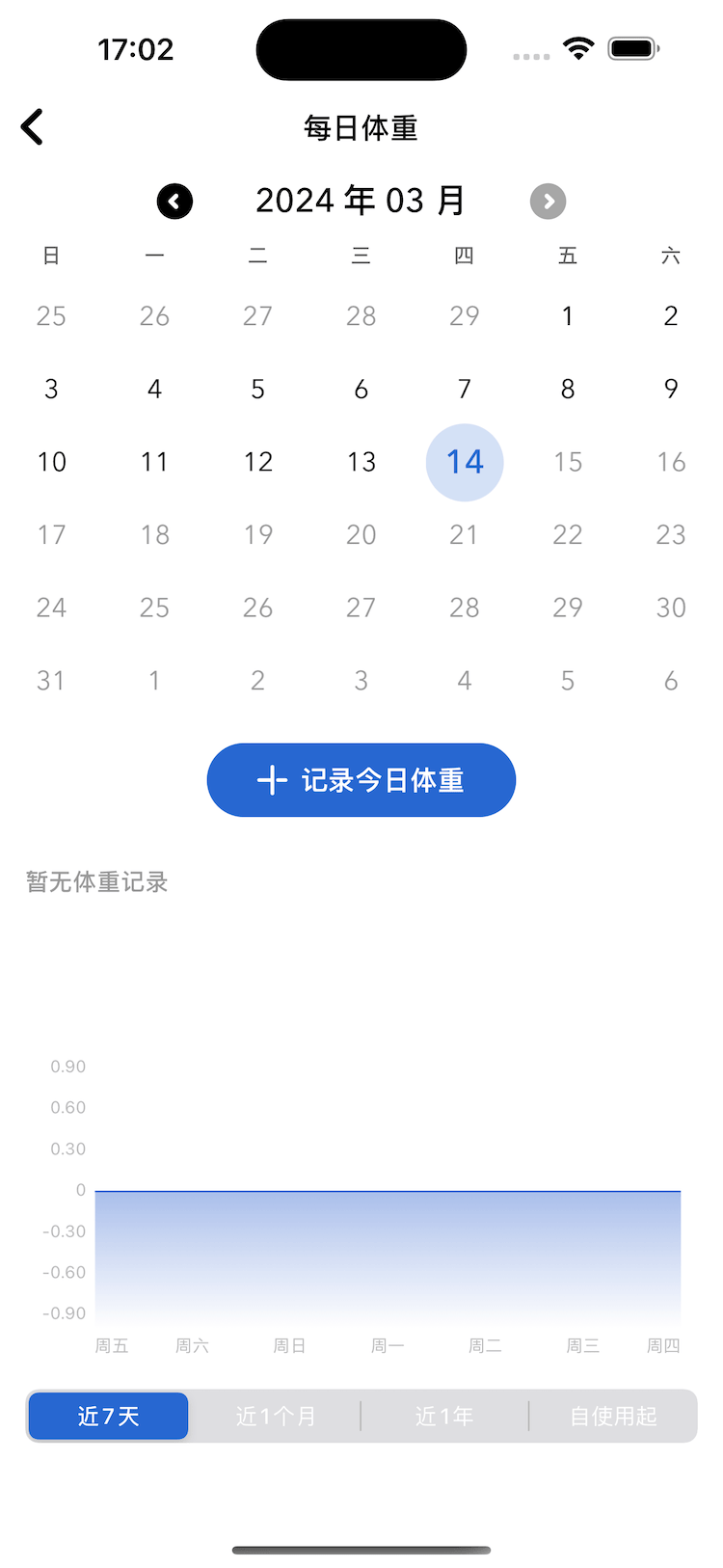Select March 14 in the calendar

pos(465,462)
